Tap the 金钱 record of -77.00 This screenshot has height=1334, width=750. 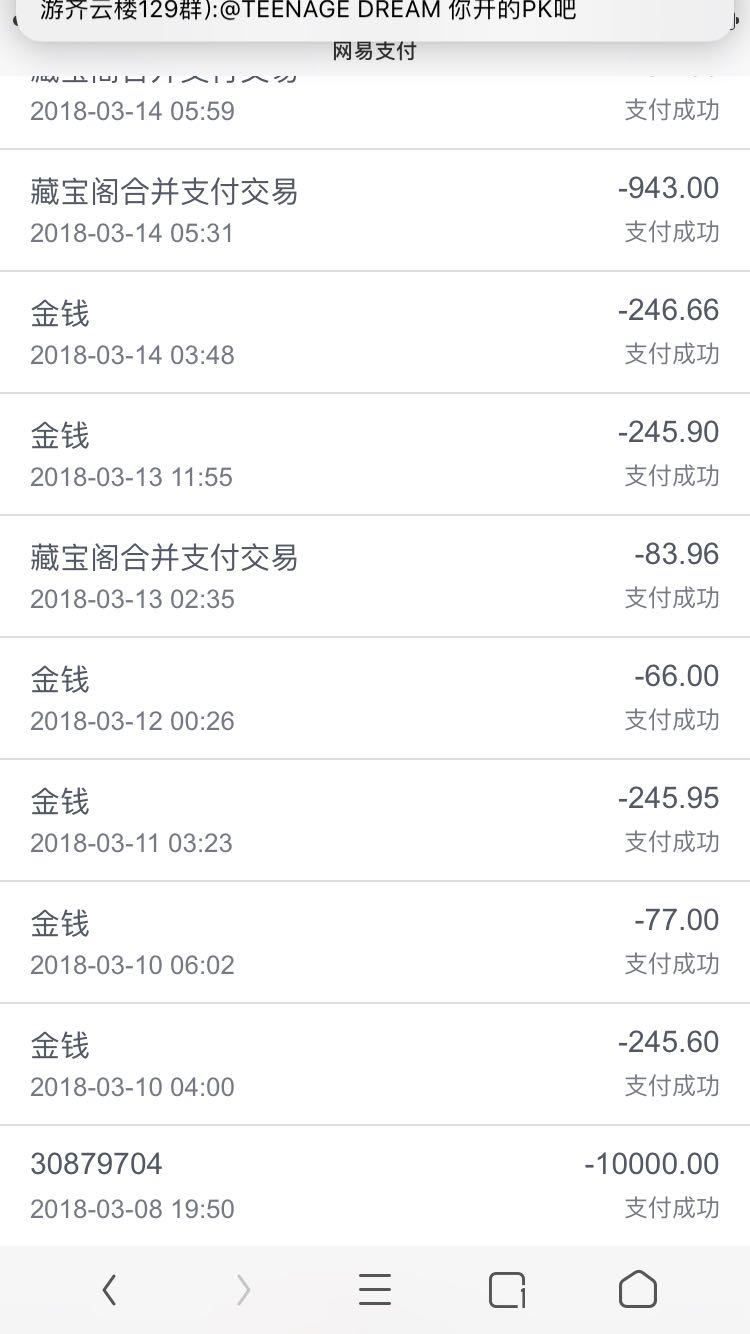[x=375, y=942]
